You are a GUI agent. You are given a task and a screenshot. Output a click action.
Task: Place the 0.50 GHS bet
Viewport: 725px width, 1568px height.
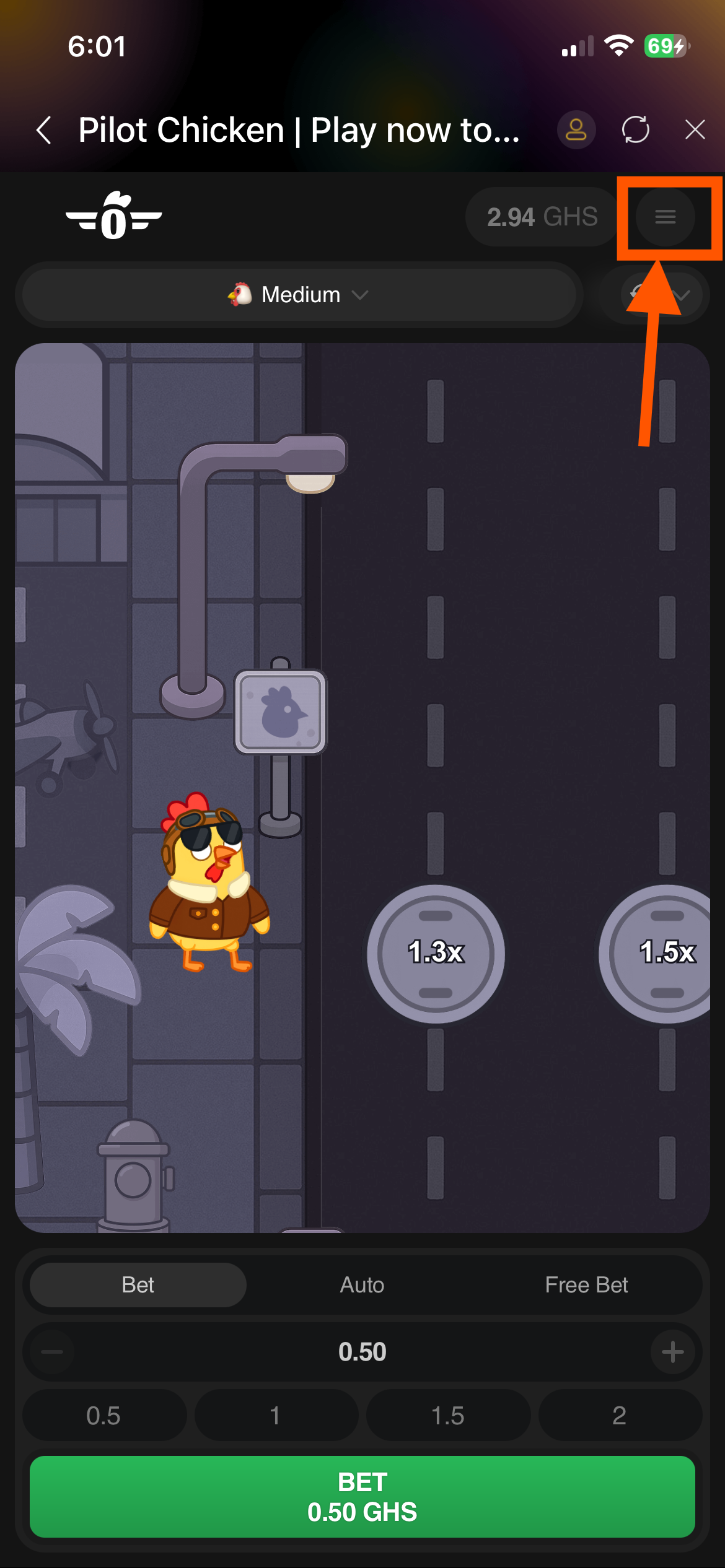[x=362, y=1497]
